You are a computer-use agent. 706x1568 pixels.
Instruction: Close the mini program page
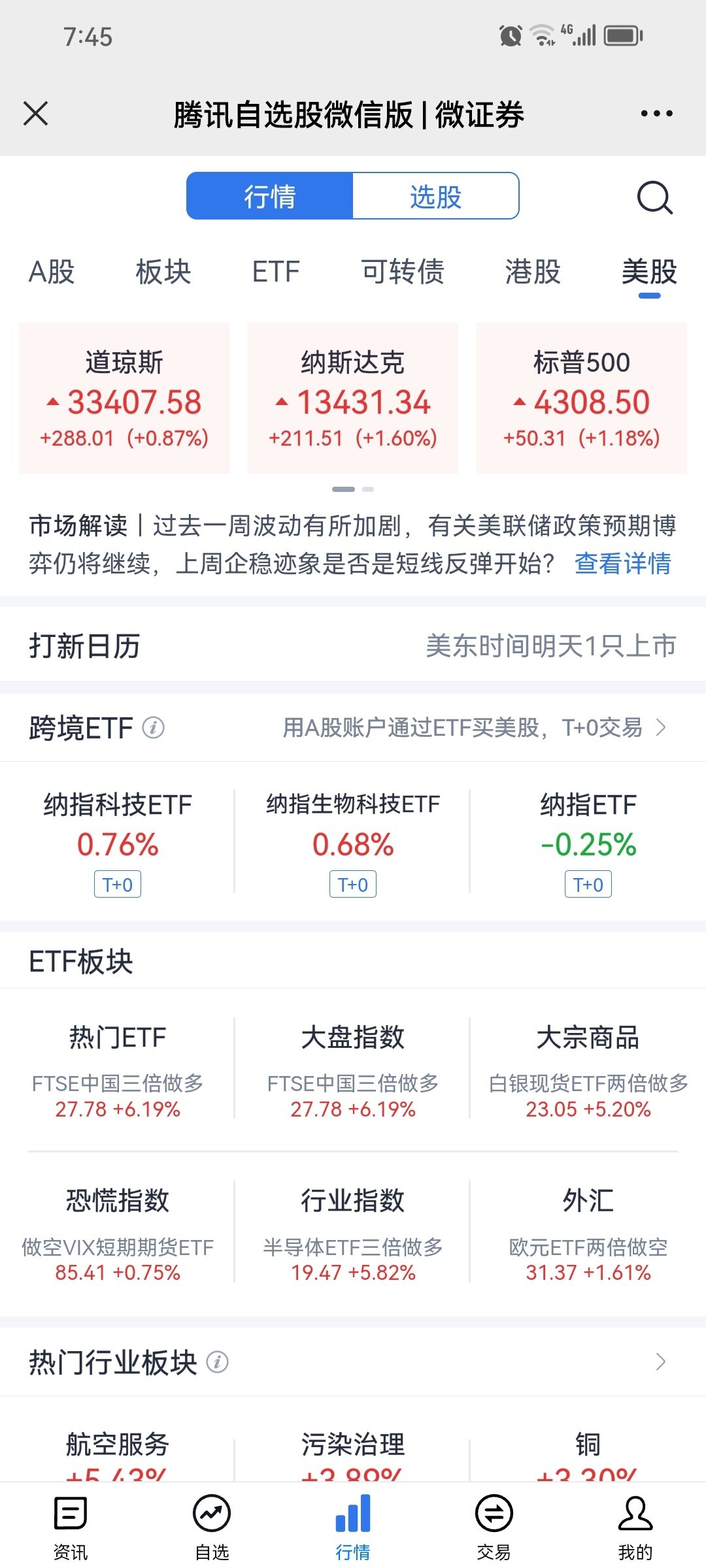[x=35, y=114]
